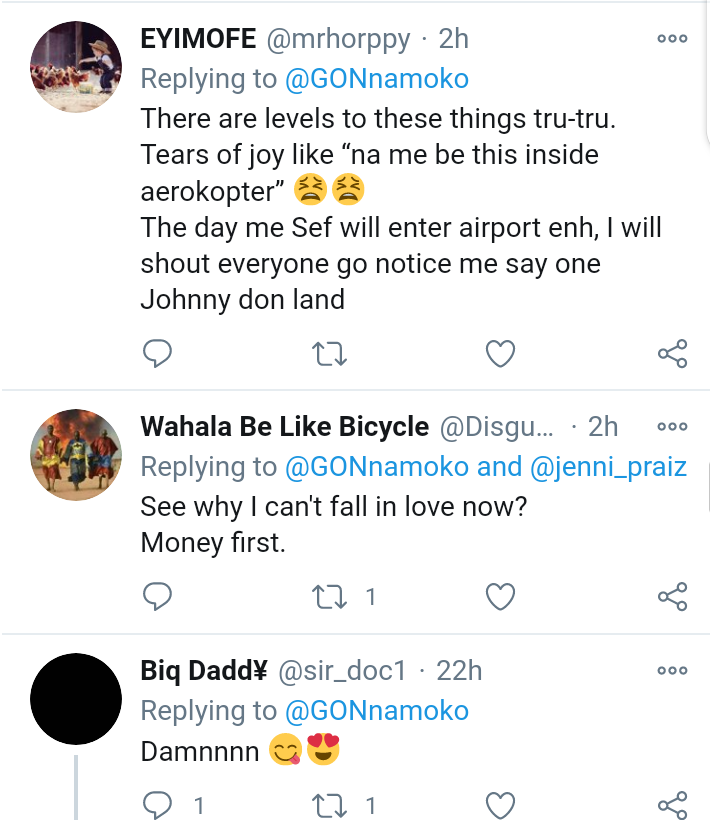This screenshot has width=710, height=820.
Task: Share the "Money first" tweet
Action: pos(672,597)
